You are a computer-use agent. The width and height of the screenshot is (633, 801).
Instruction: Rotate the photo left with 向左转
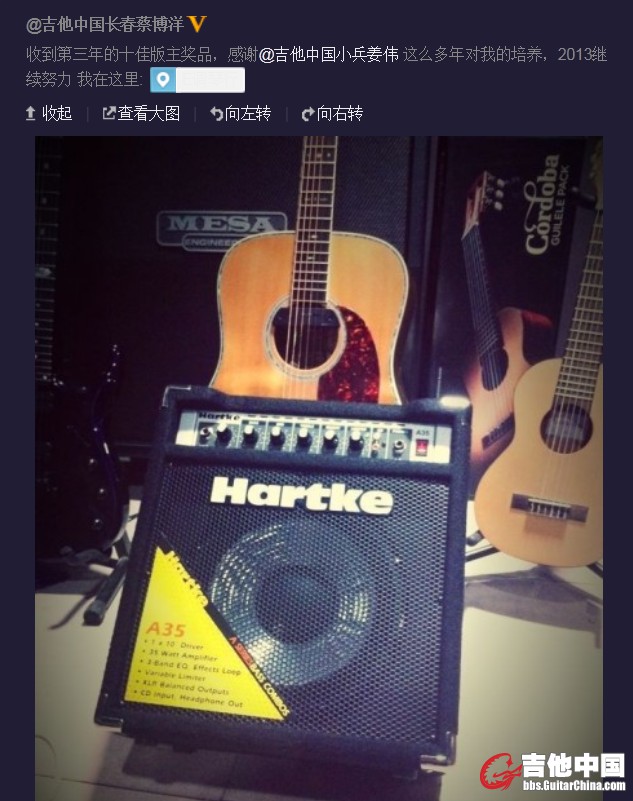pos(240,114)
